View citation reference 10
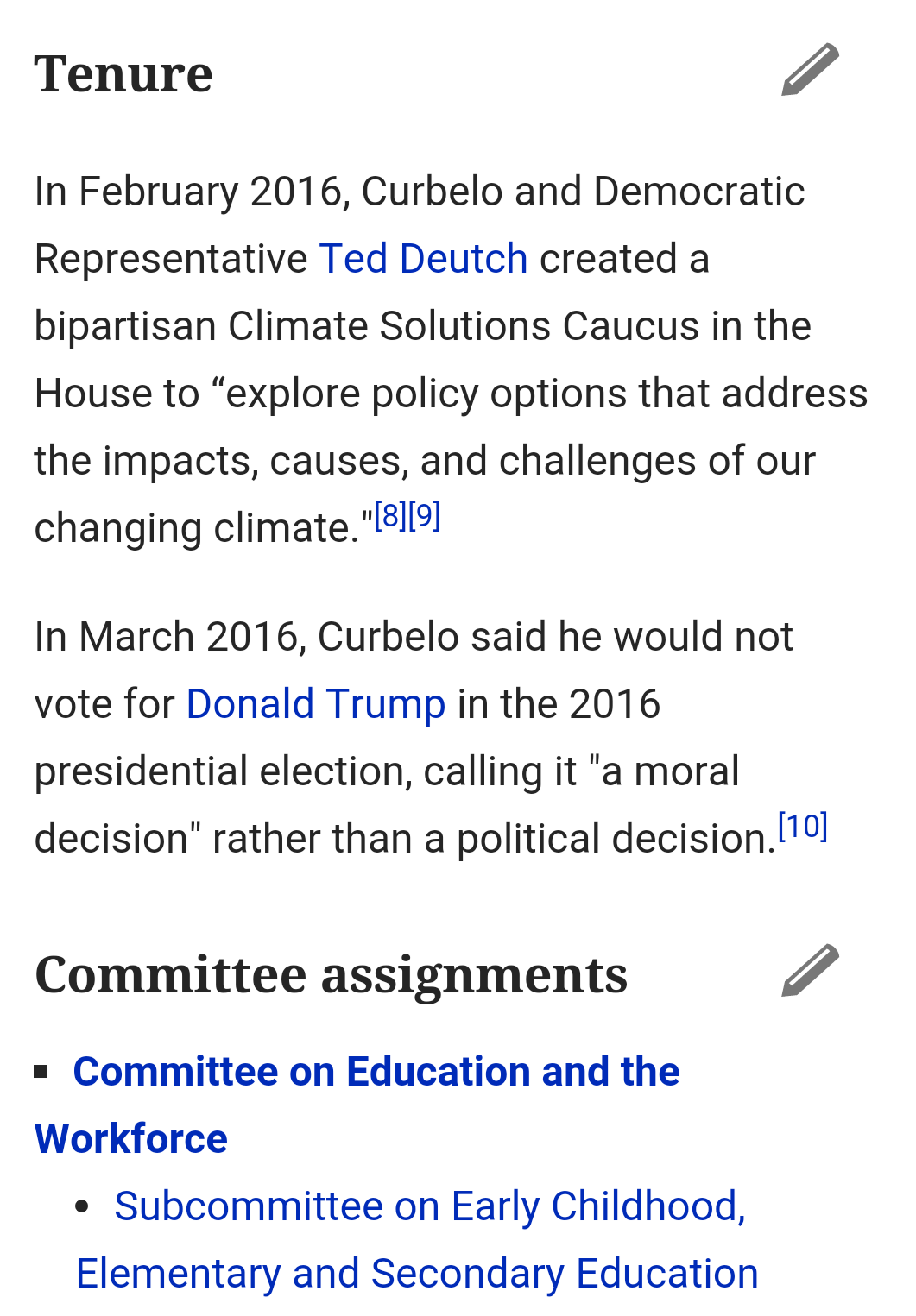The image size is (916, 1316). pyautogui.click(x=803, y=827)
